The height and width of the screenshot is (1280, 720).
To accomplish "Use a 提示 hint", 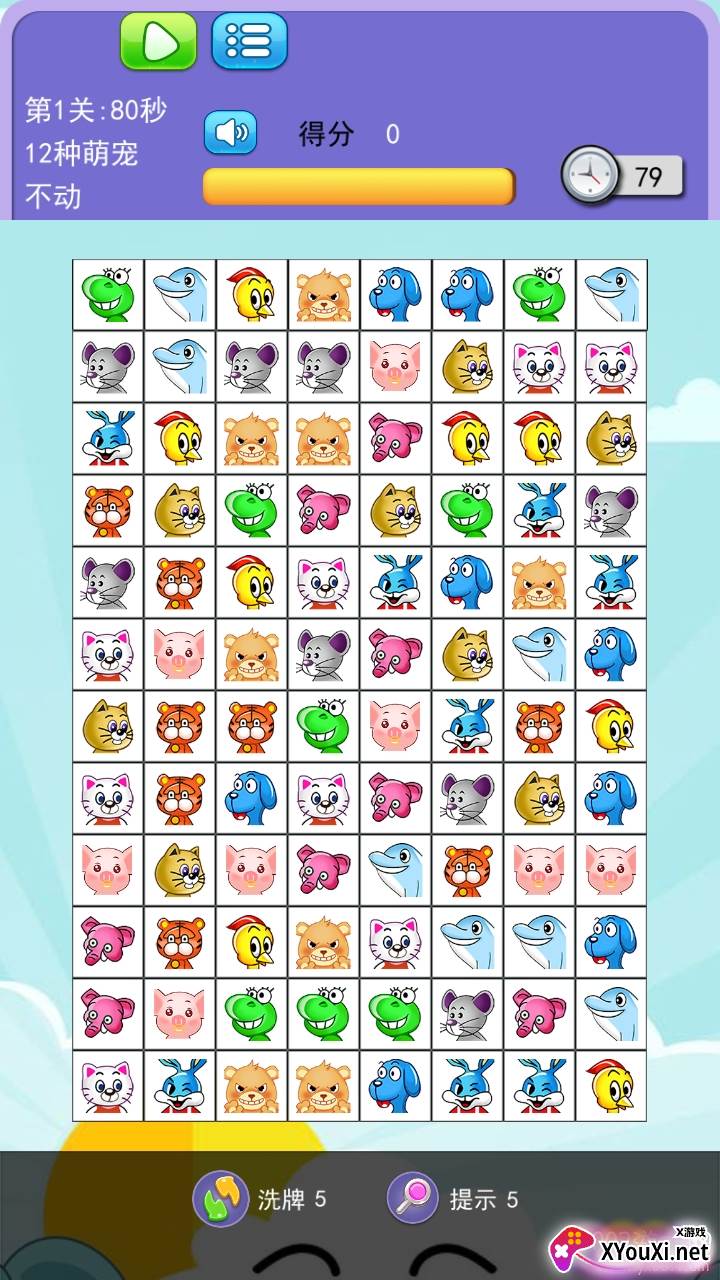I will coord(412,1198).
